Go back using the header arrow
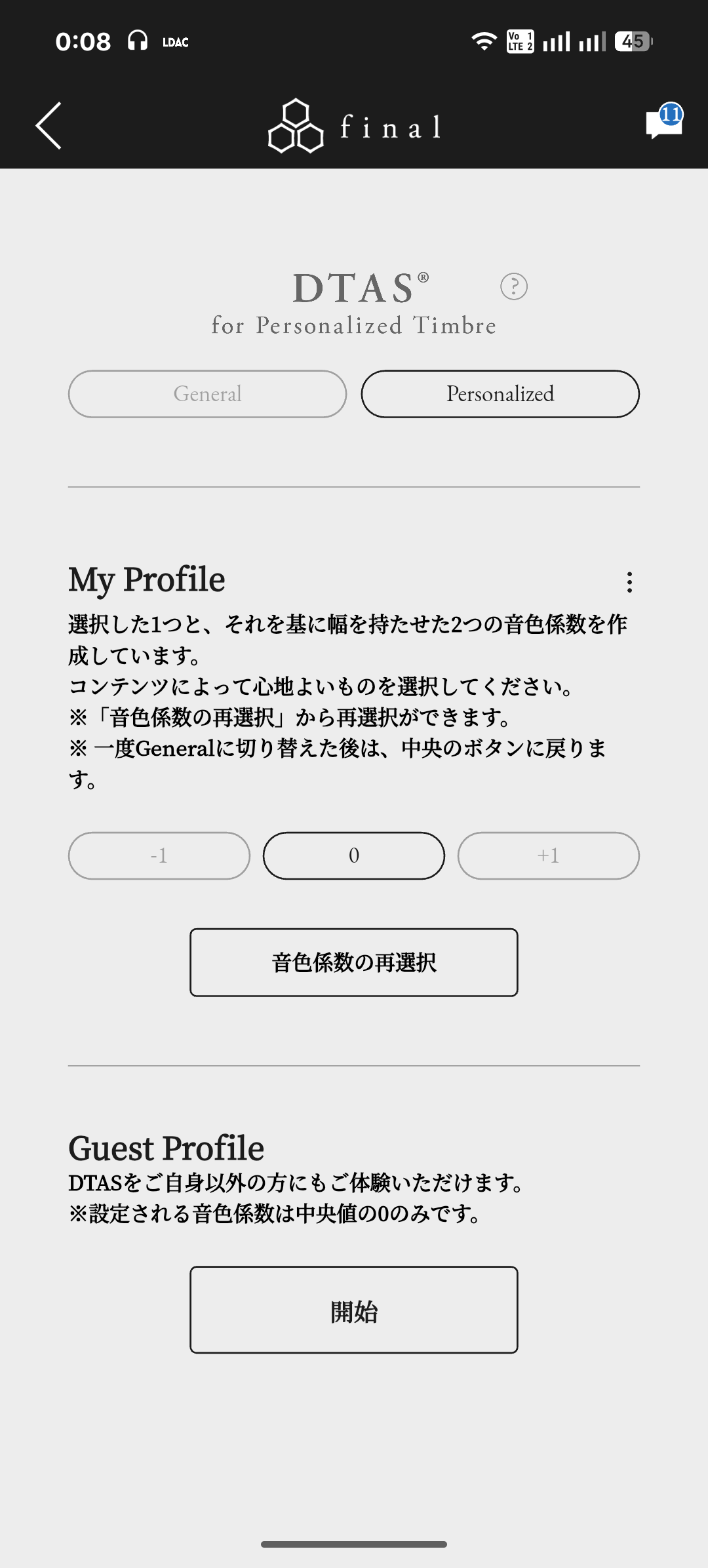Viewport: 708px width, 1568px height. pos(49,125)
